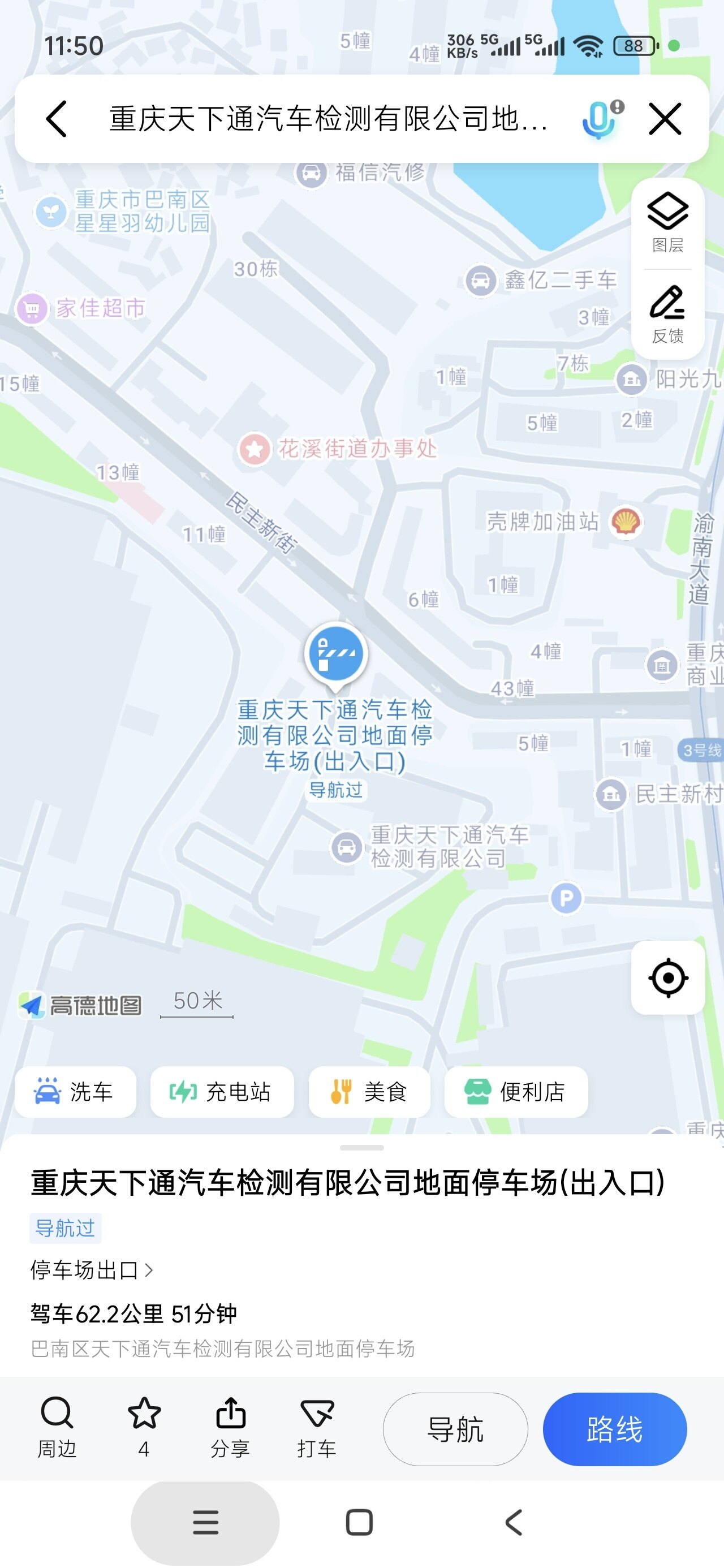Viewport: 724px width, 1568px height.
Task: Open 反馈 feedback option
Action: pos(667,314)
